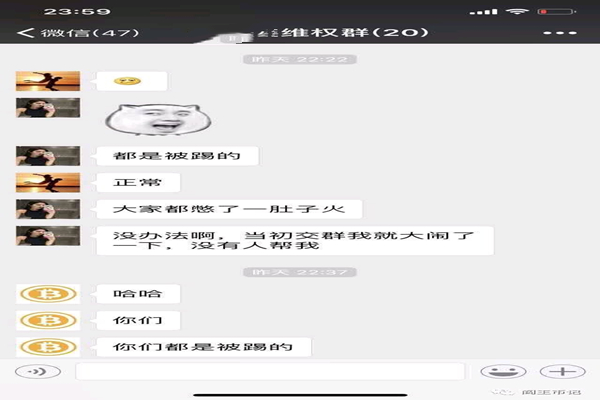Screen dimensions: 600x400
Task: Open the profile of the 正常 sender
Action: 48,183
